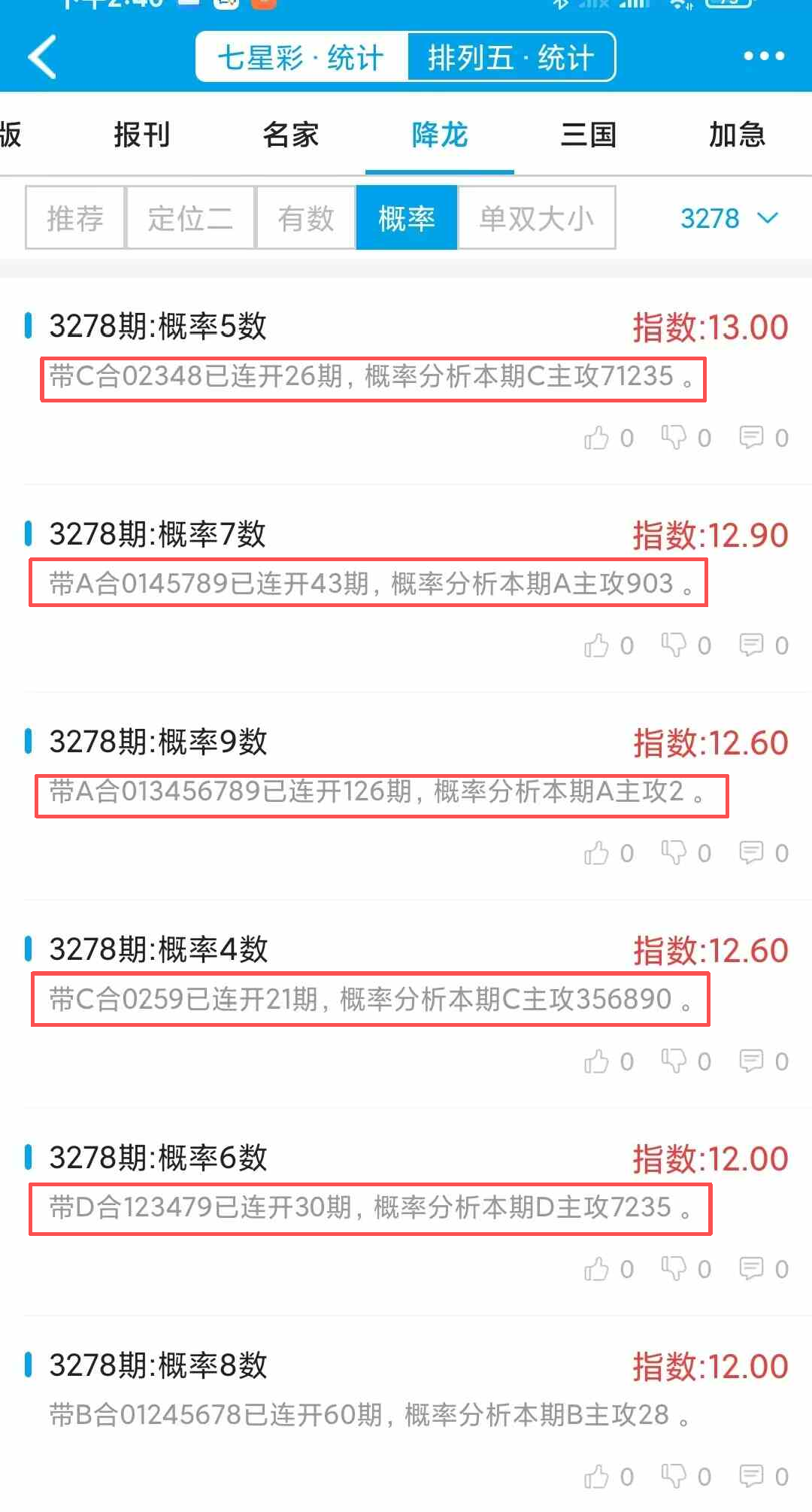Image resolution: width=812 pixels, height=1512 pixels.
Task: Open the 概率5数 post for 3278期
Action: (158, 327)
